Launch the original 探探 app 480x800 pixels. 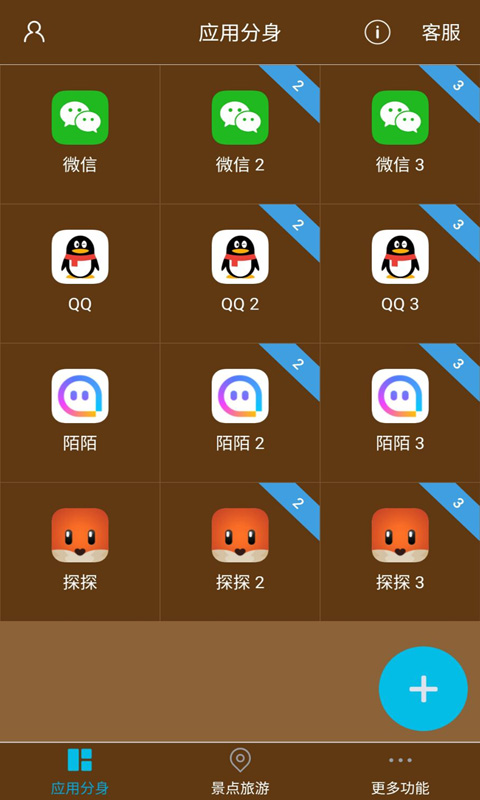click(80, 552)
